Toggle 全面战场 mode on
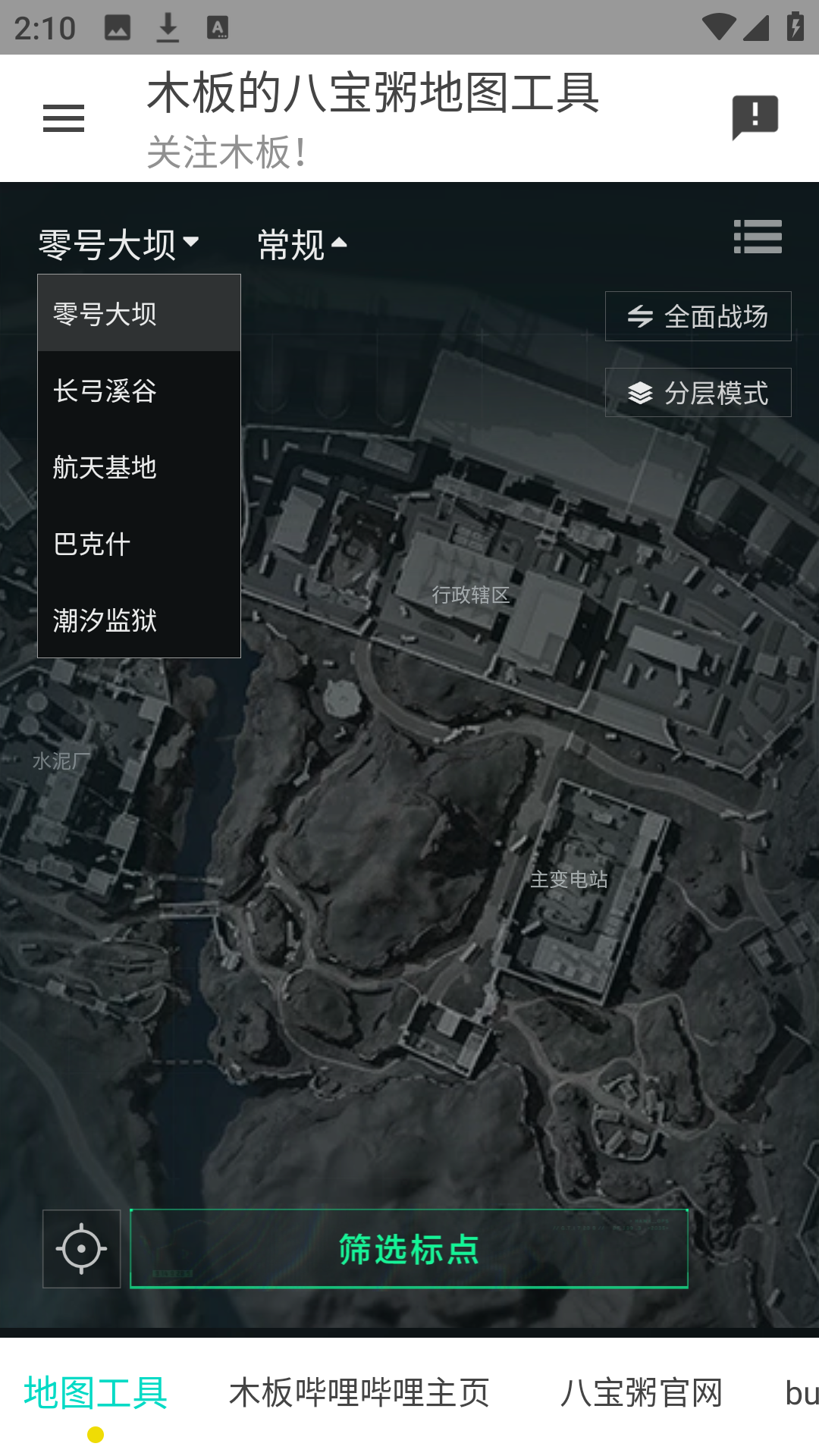 tap(697, 316)
